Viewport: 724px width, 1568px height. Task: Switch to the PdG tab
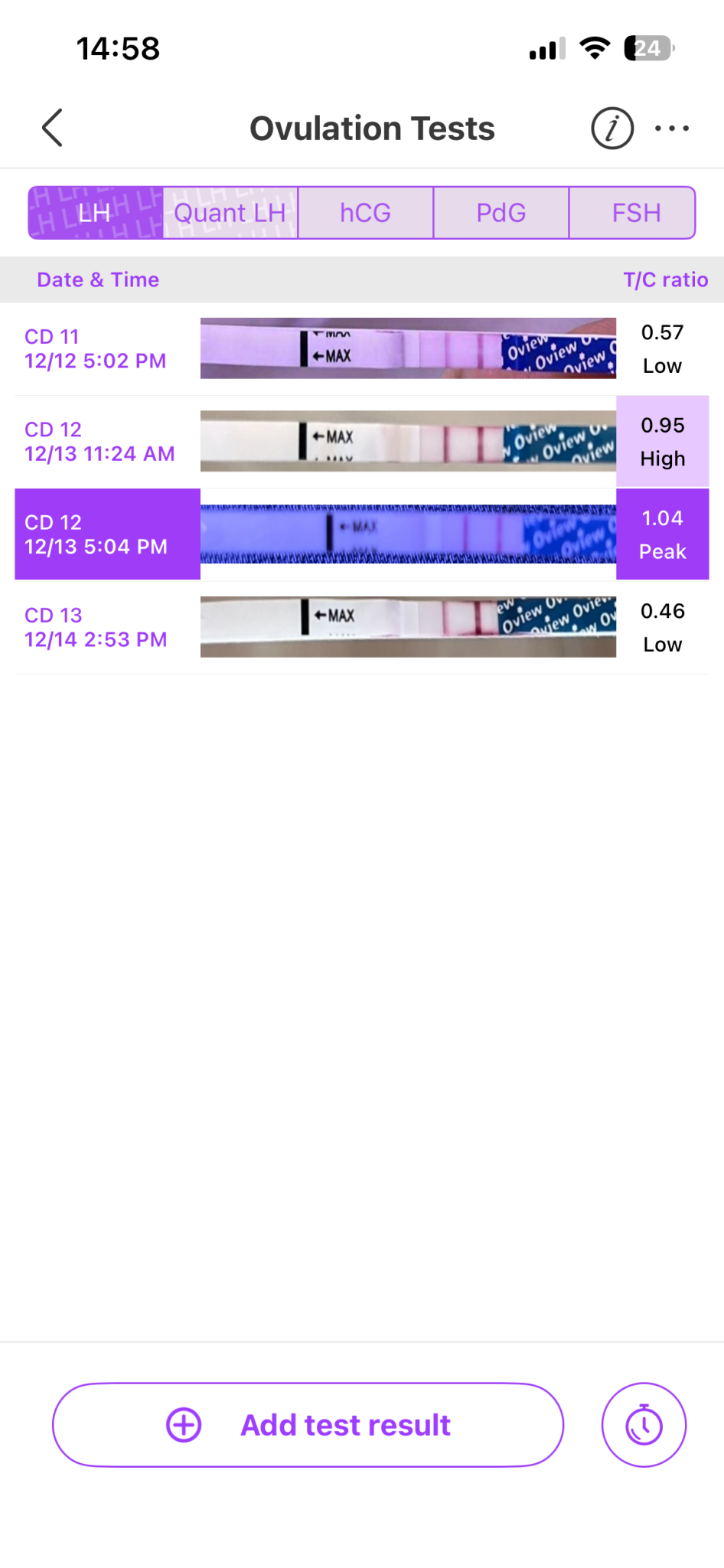pyautogui.click(x=501, y=213)
